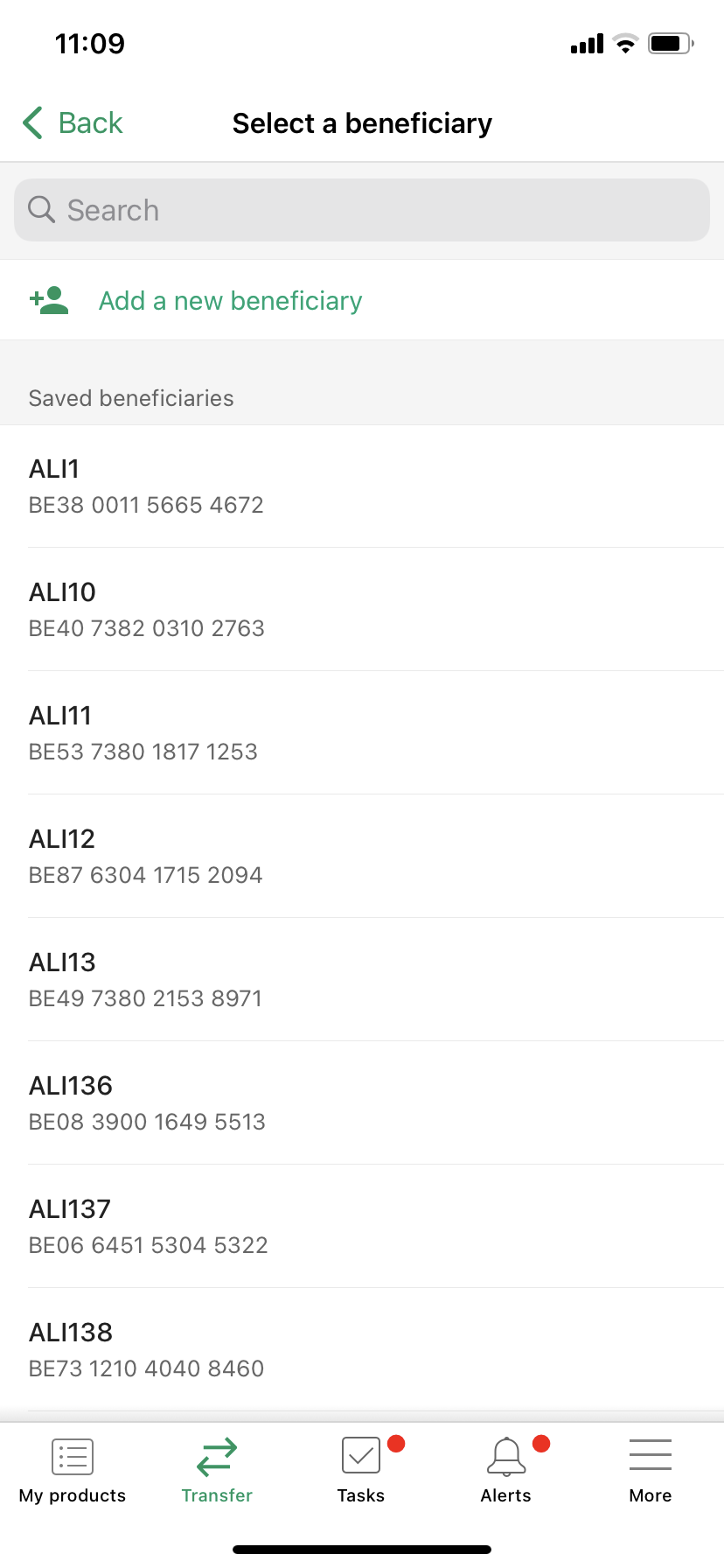
Task: Open the Alerts tab
Action: point(506,1471)
